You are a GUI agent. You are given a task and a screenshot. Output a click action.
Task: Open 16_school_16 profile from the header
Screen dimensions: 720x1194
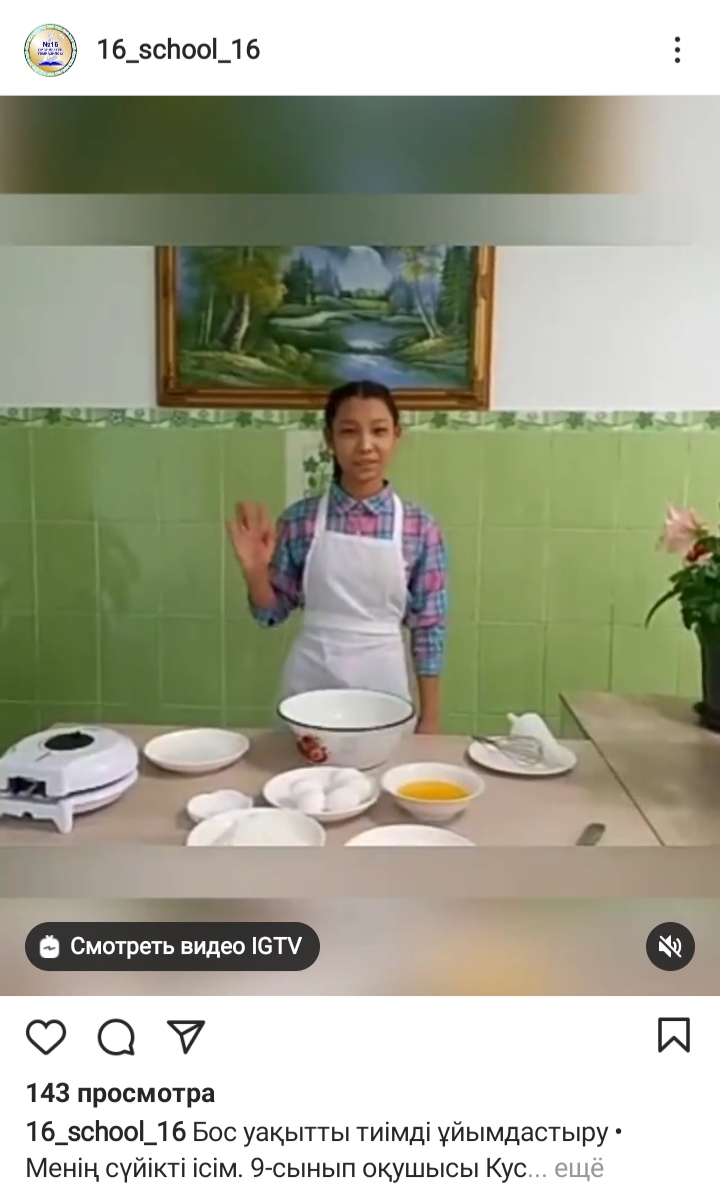tap(178, 50)
